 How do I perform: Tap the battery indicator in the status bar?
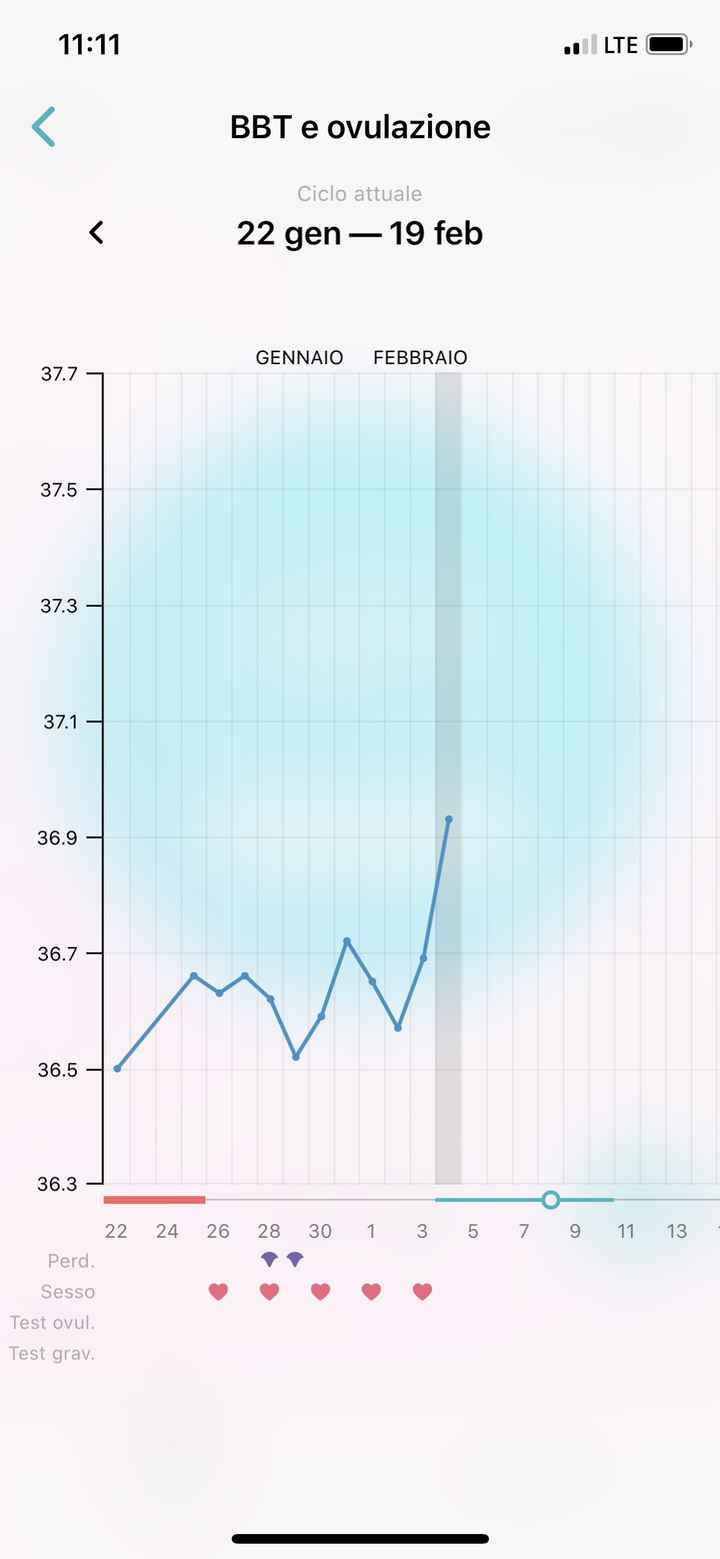pyautogui.click(x=665, y=43)
